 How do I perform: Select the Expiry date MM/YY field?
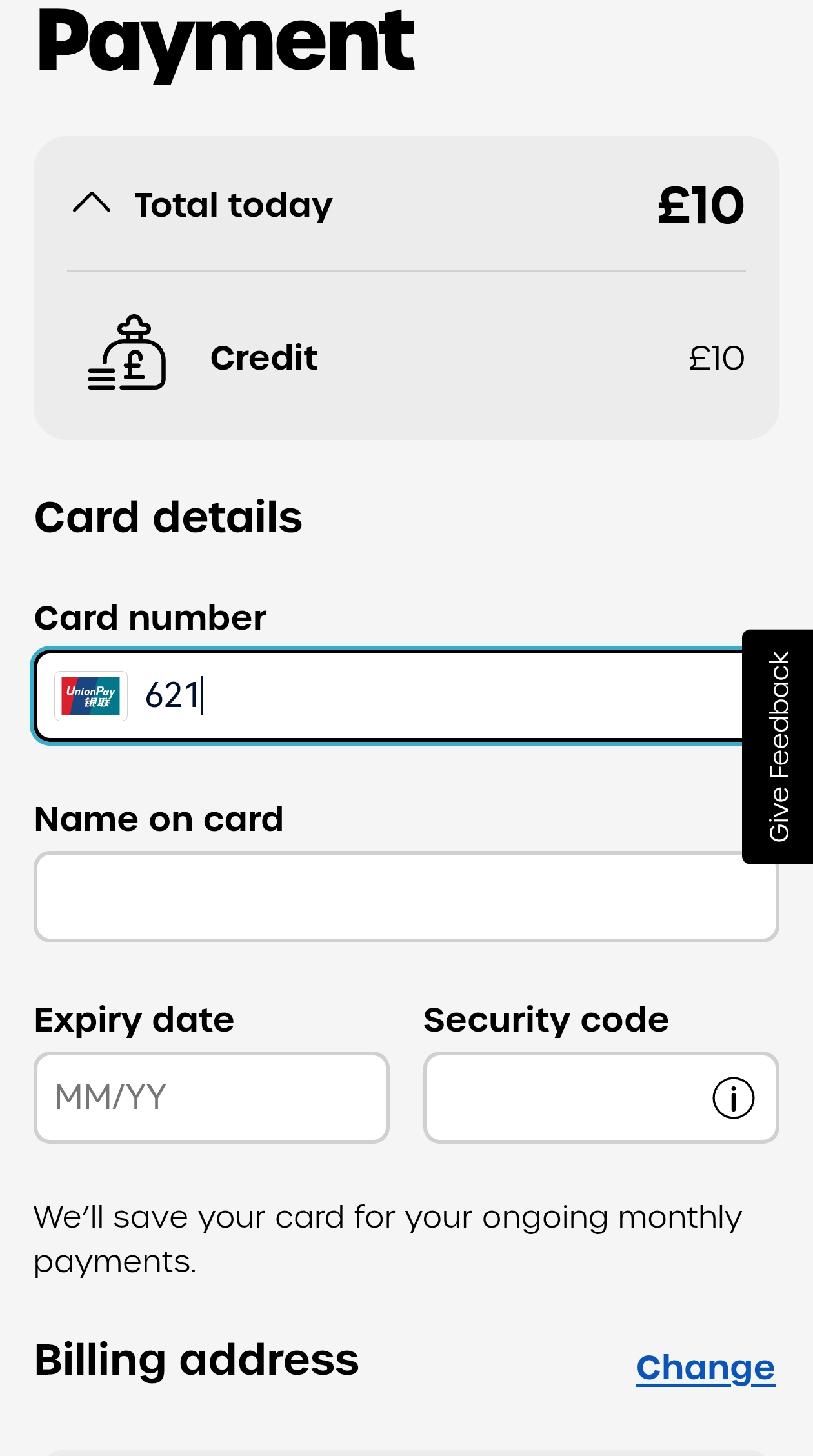211,1097
